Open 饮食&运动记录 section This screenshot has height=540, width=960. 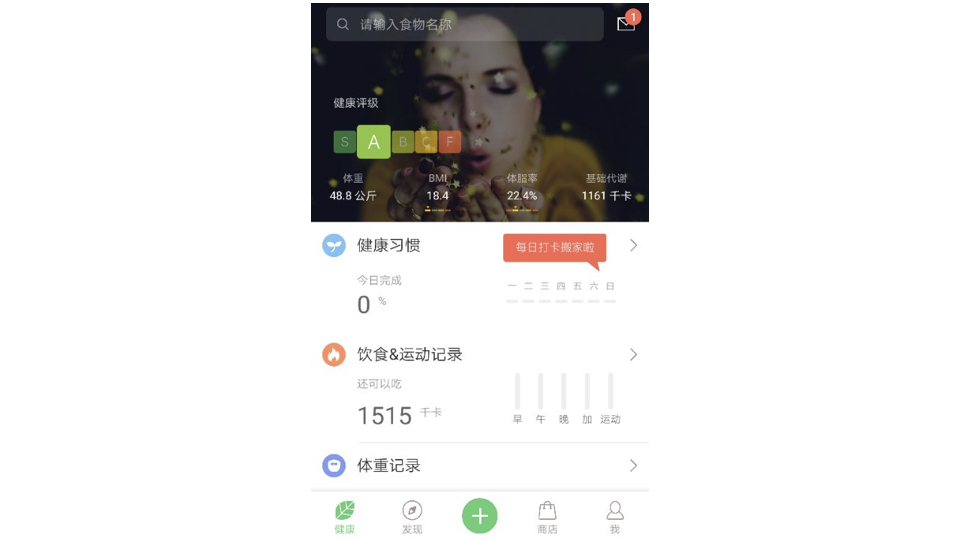pos(480,354)
